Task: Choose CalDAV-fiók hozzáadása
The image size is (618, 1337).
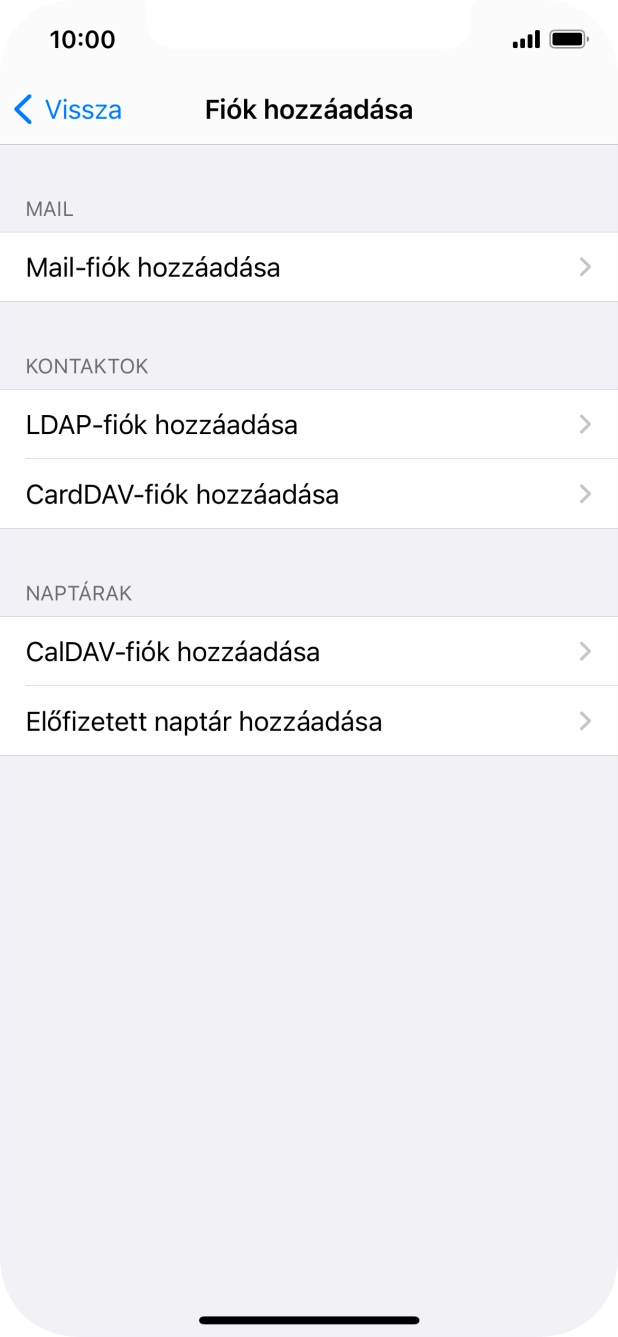Action: [x=308, y=652]
